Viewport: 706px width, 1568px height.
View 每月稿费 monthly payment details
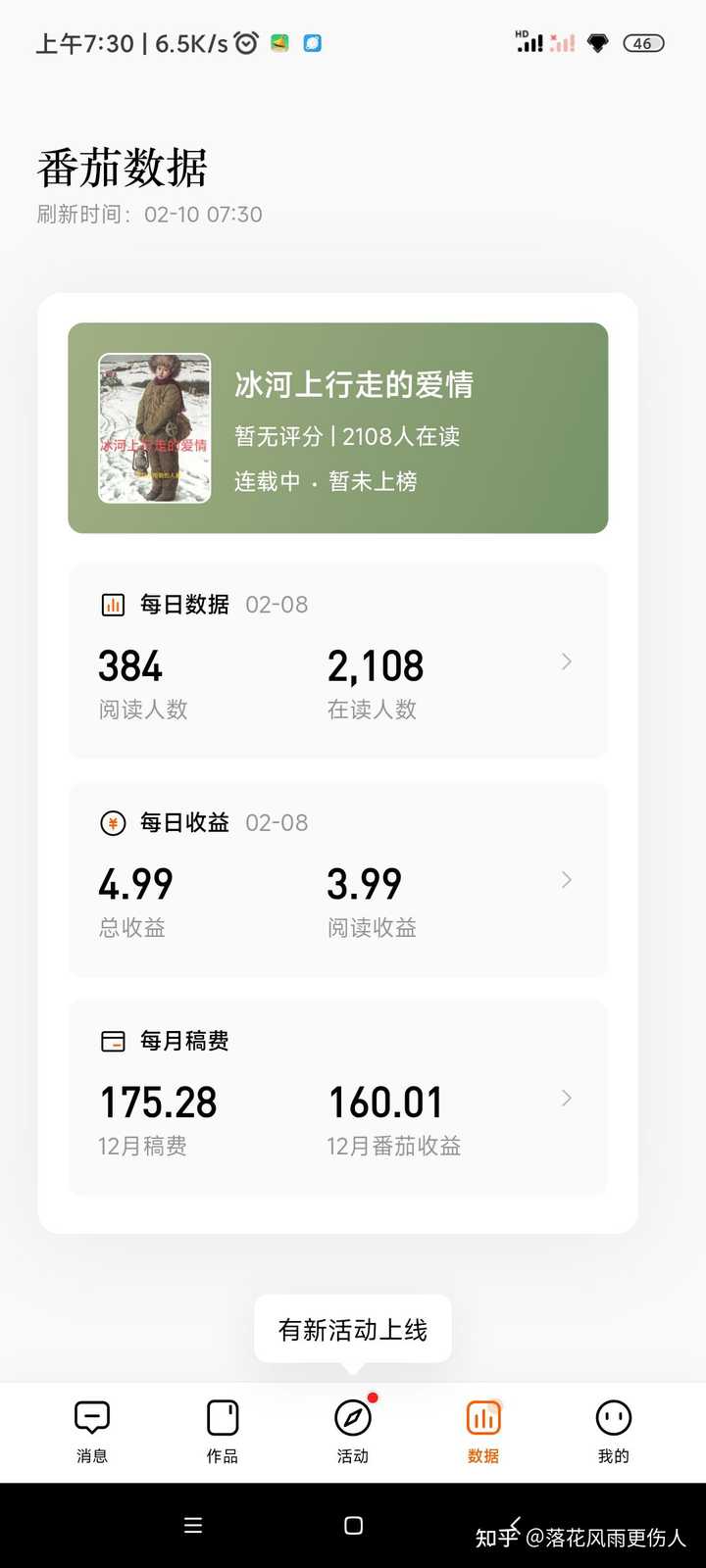566,1098
